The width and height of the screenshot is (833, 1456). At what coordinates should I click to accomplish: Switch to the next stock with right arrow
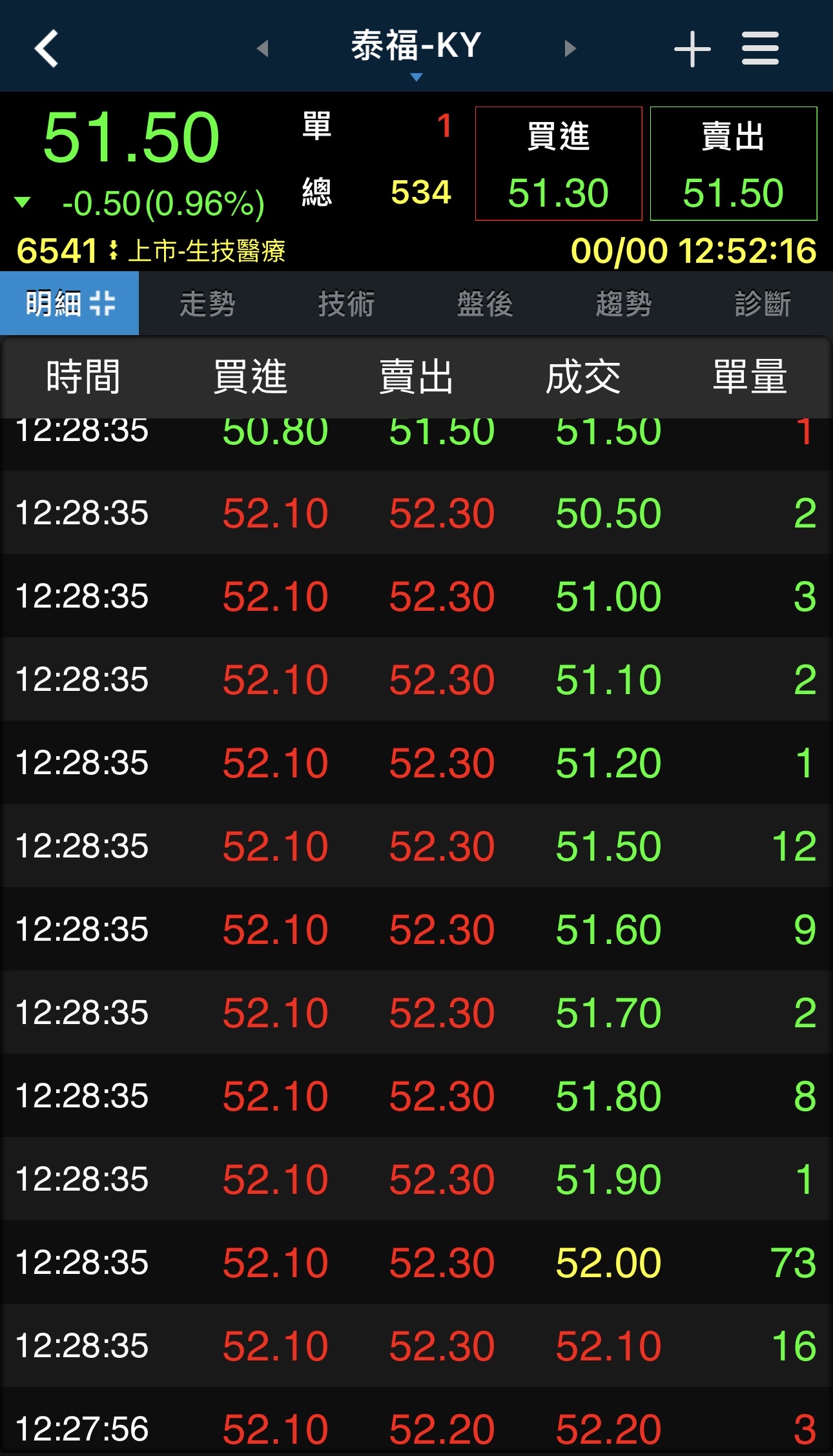[x=570, y=48]
